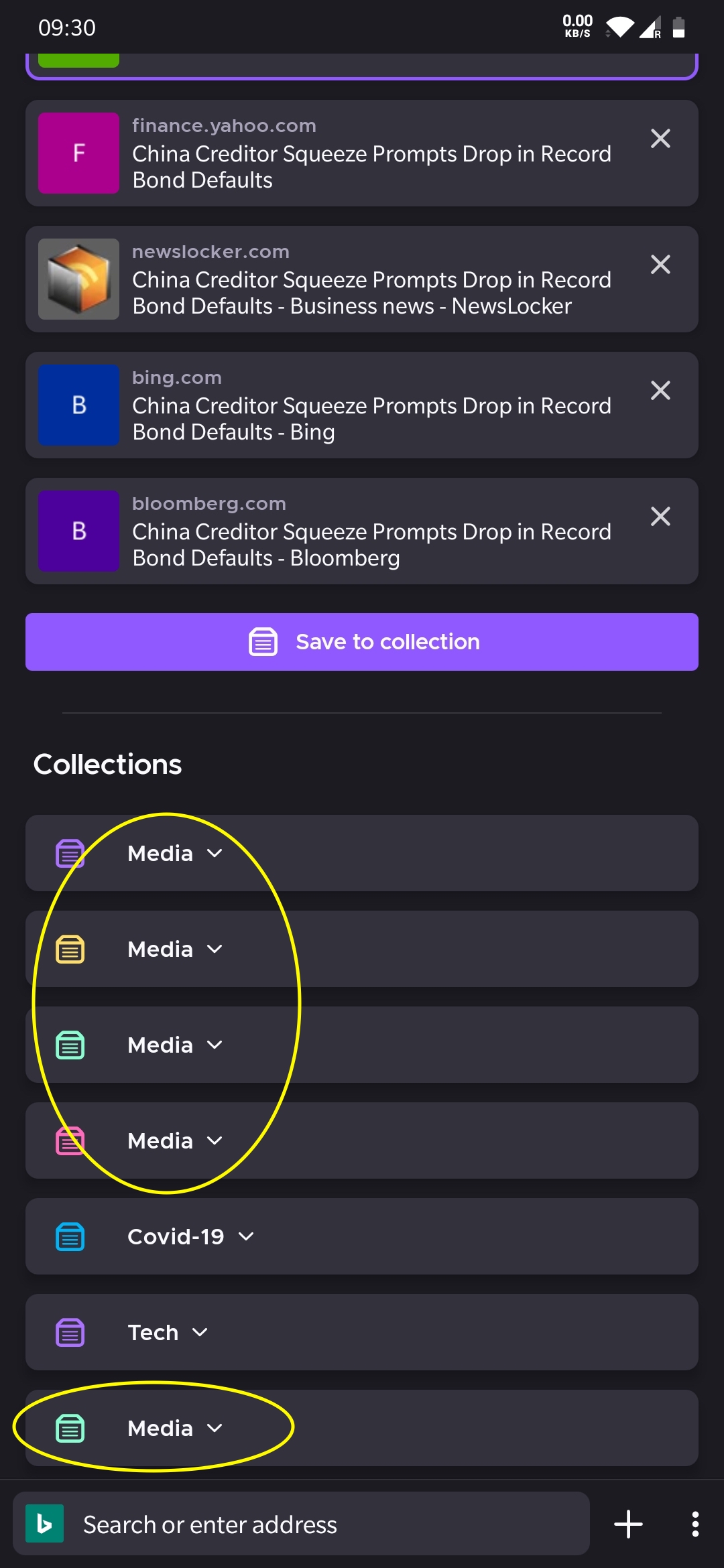Image resolution: width=724 pixels, height=1568 pixels.
Task: Click the finance.yahoo.com favicon
Action: click(x=78, y=153)
